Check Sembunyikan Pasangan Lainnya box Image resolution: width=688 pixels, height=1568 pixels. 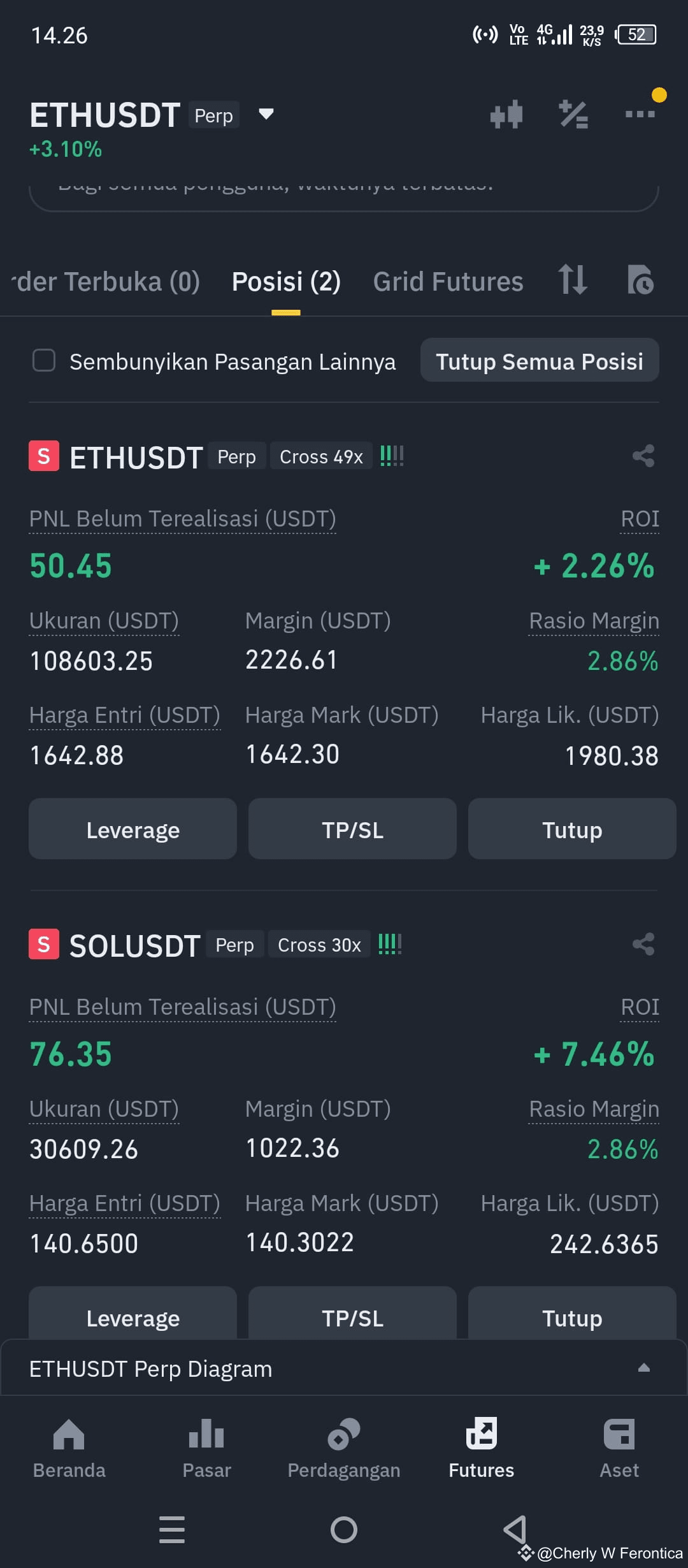pos(44,360)
